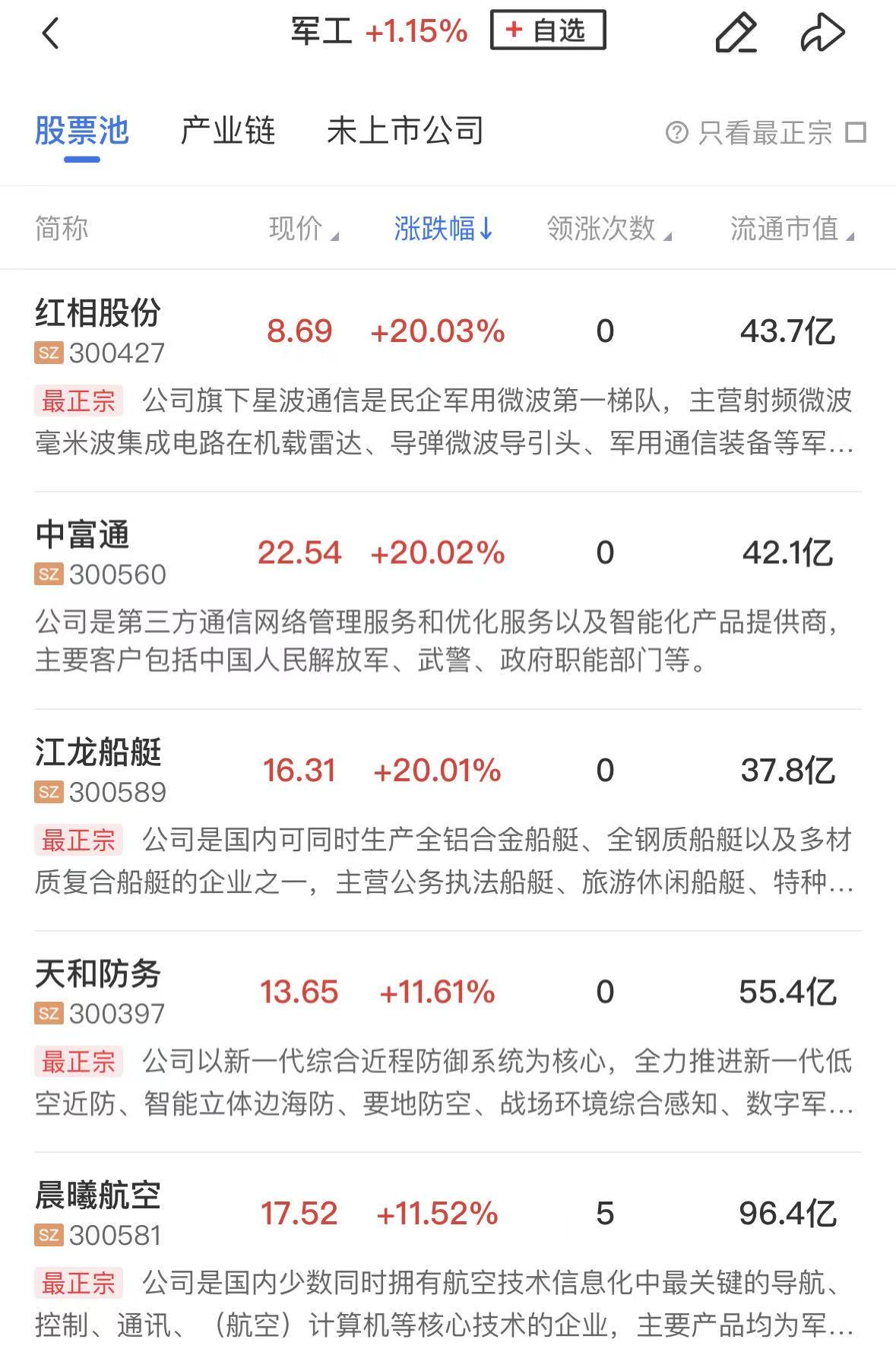Image resolution: width=896 pixels, height=1371 pixels.
Task: Toggle the 涨跌幅 sort order
Action: (x=443, y=228)
